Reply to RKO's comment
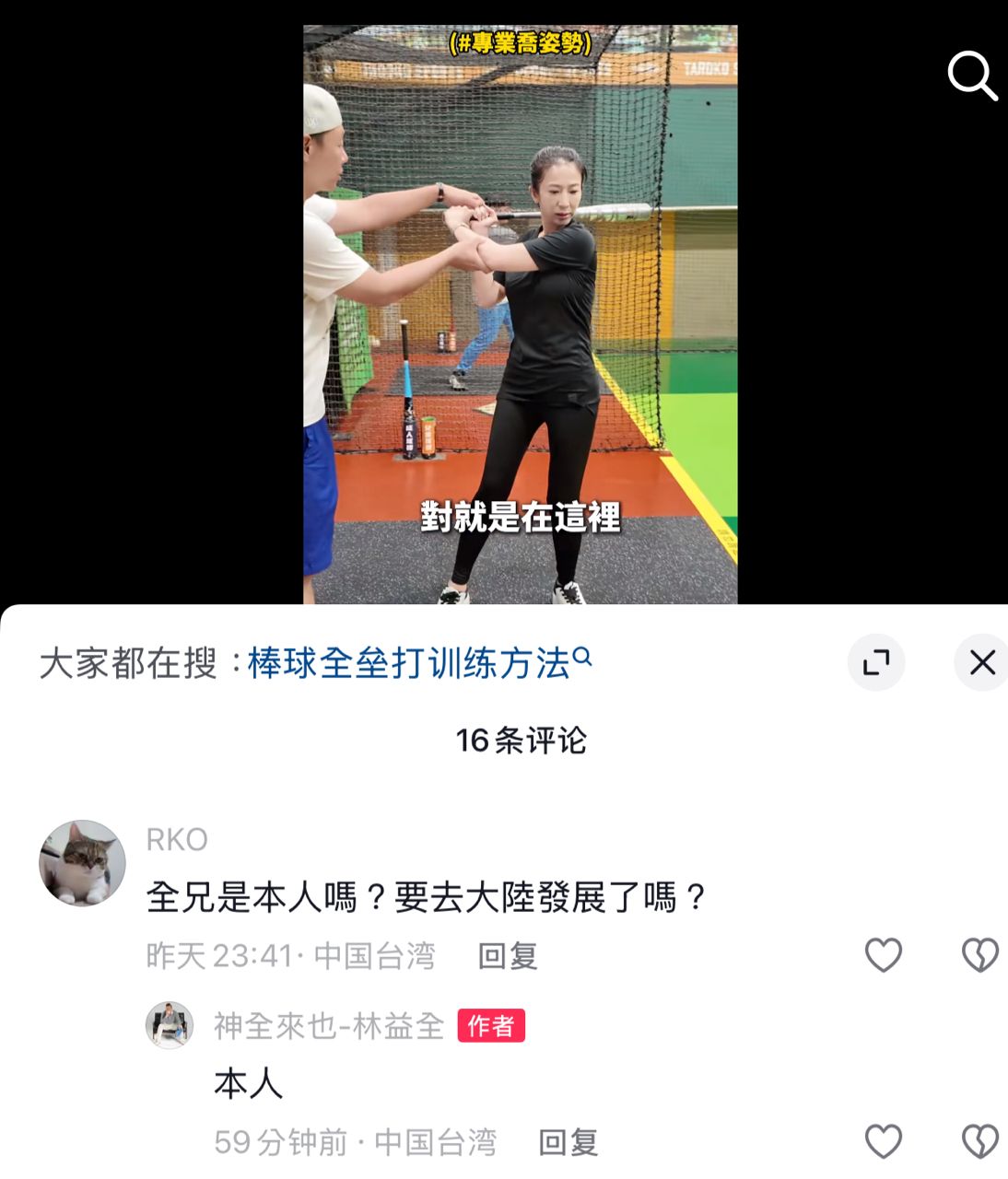Viewport: 1008px width, 1179px height. click(507, 956)
